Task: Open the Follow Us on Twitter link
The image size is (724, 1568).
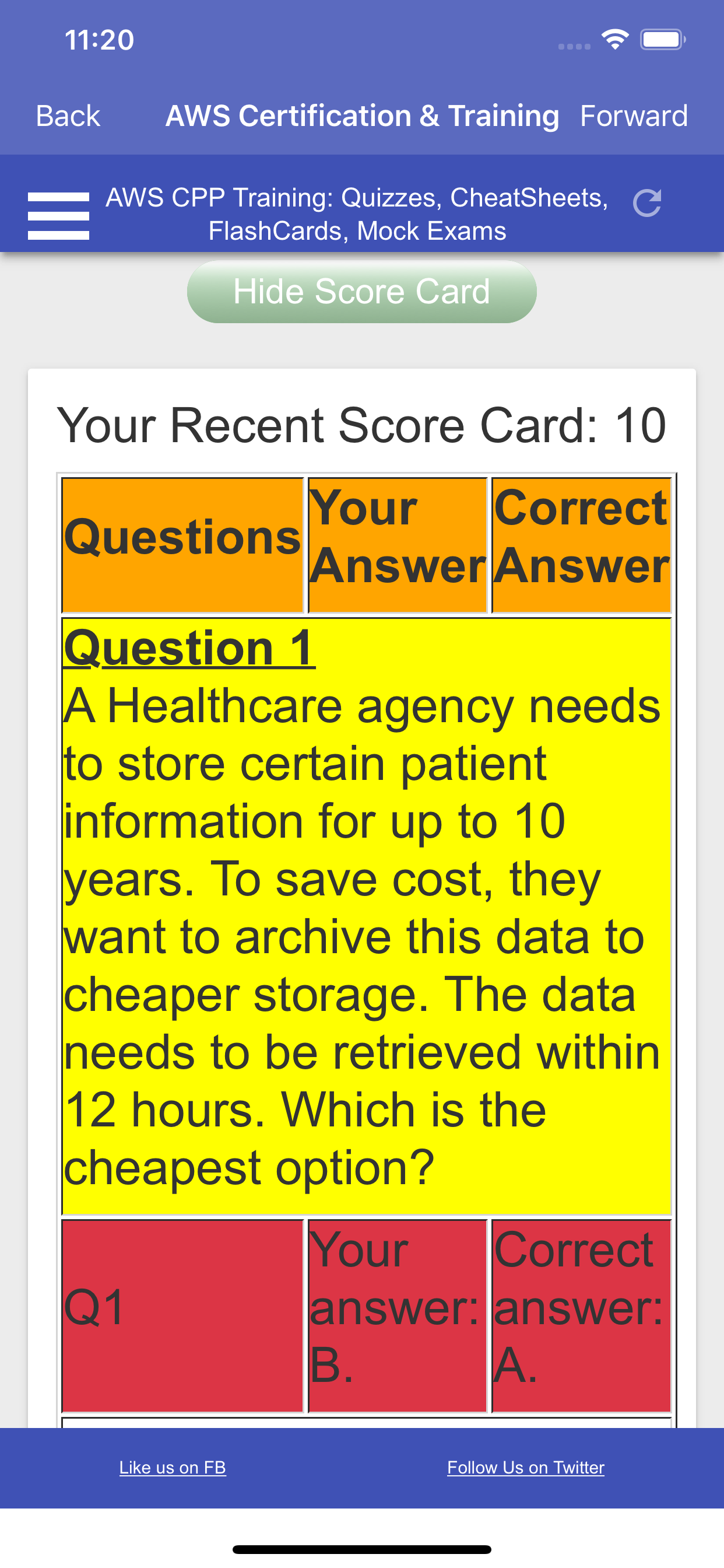Action: (526, 1468)
